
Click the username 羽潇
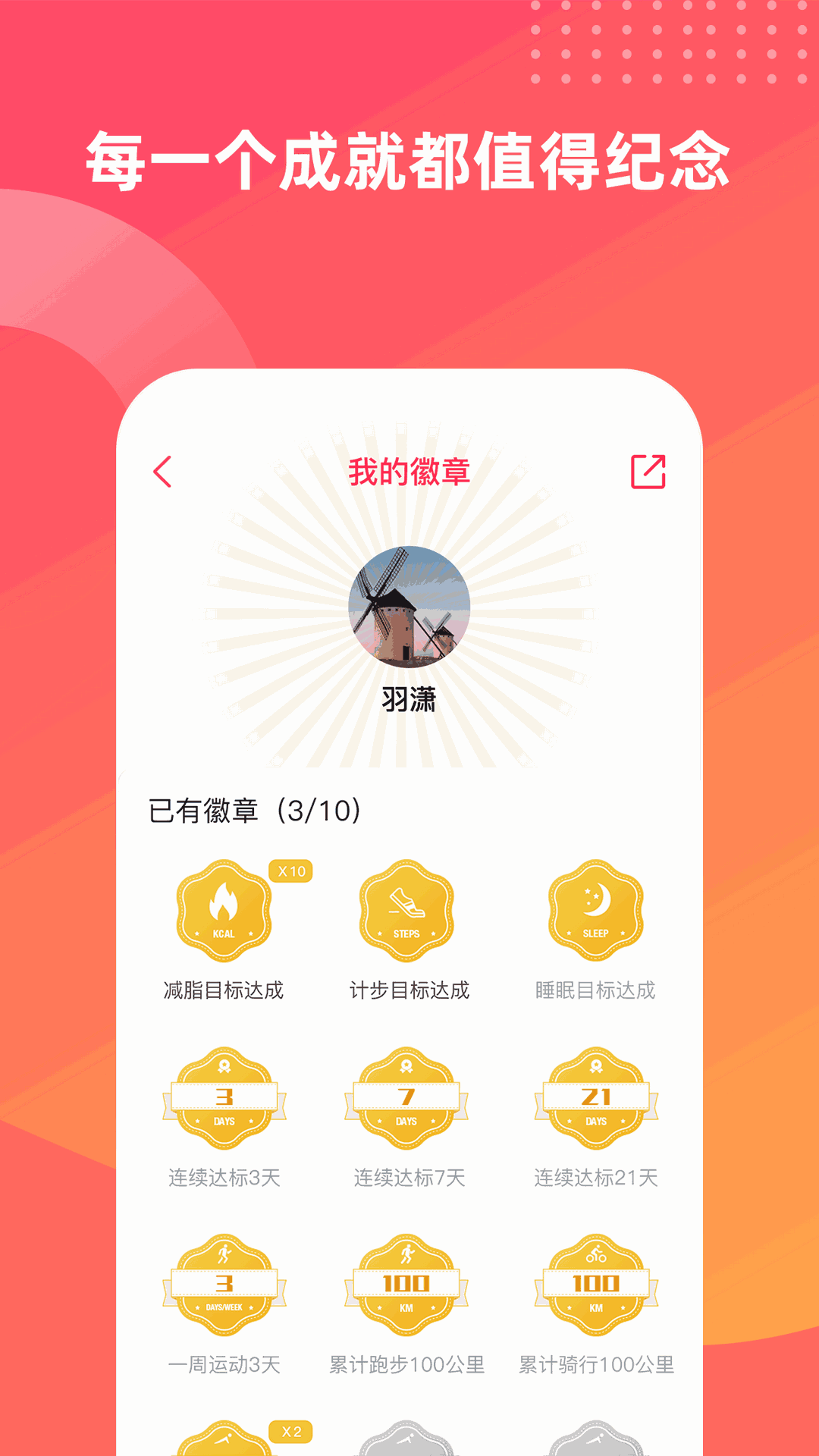(x=409, y=701)
